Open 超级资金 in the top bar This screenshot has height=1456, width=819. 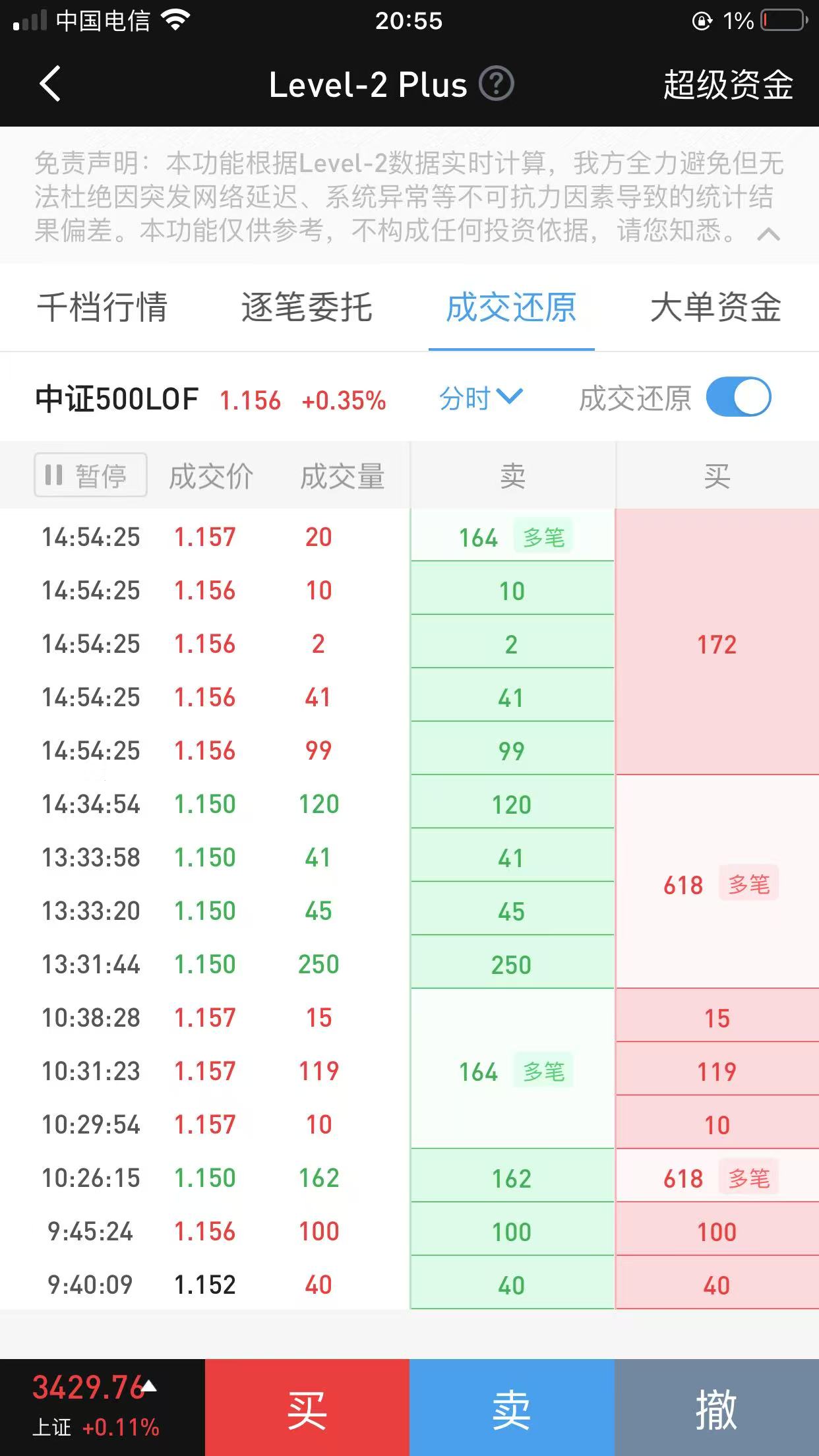728,85
